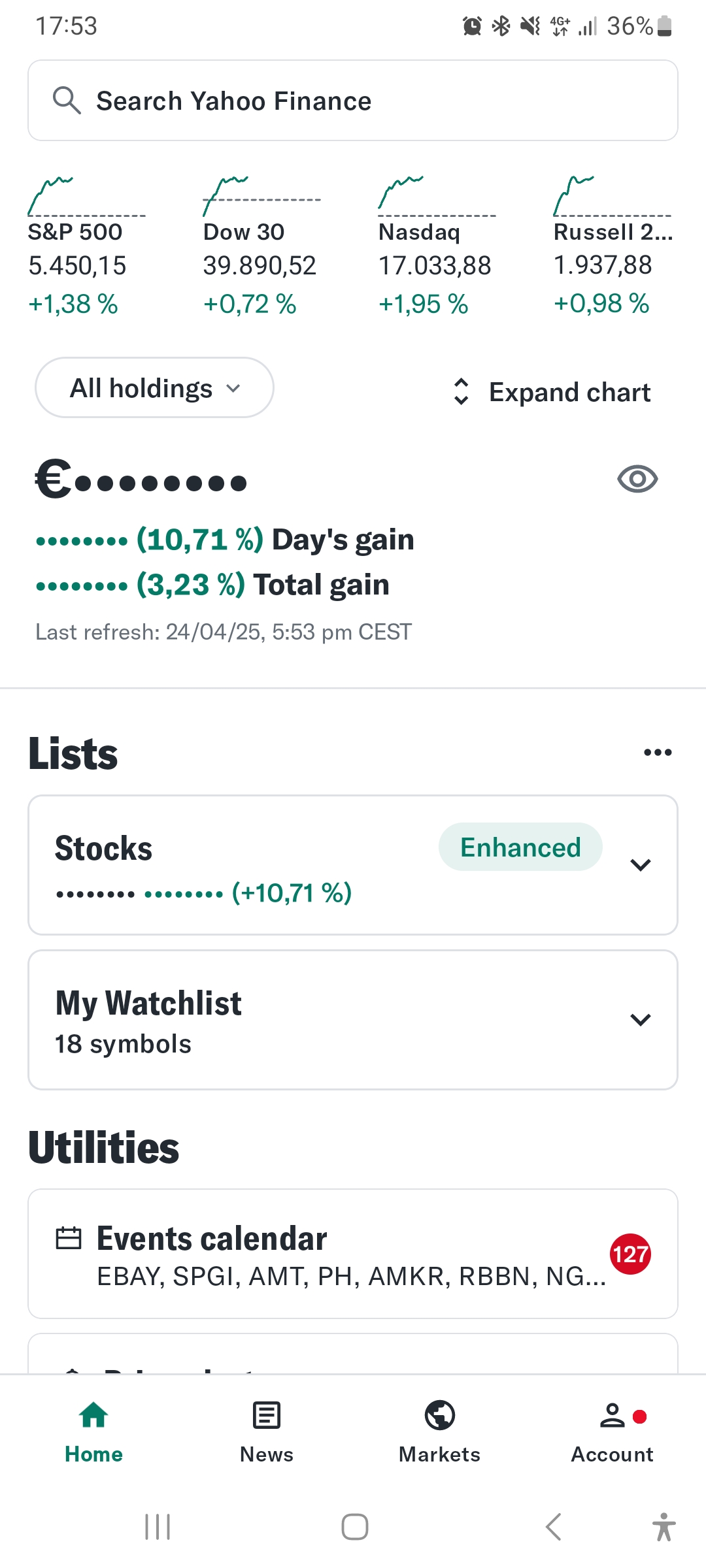The image size is (706, 1568).
Task: Expand My Watchlist with 18 symbols
Action: click(640, 1020)
